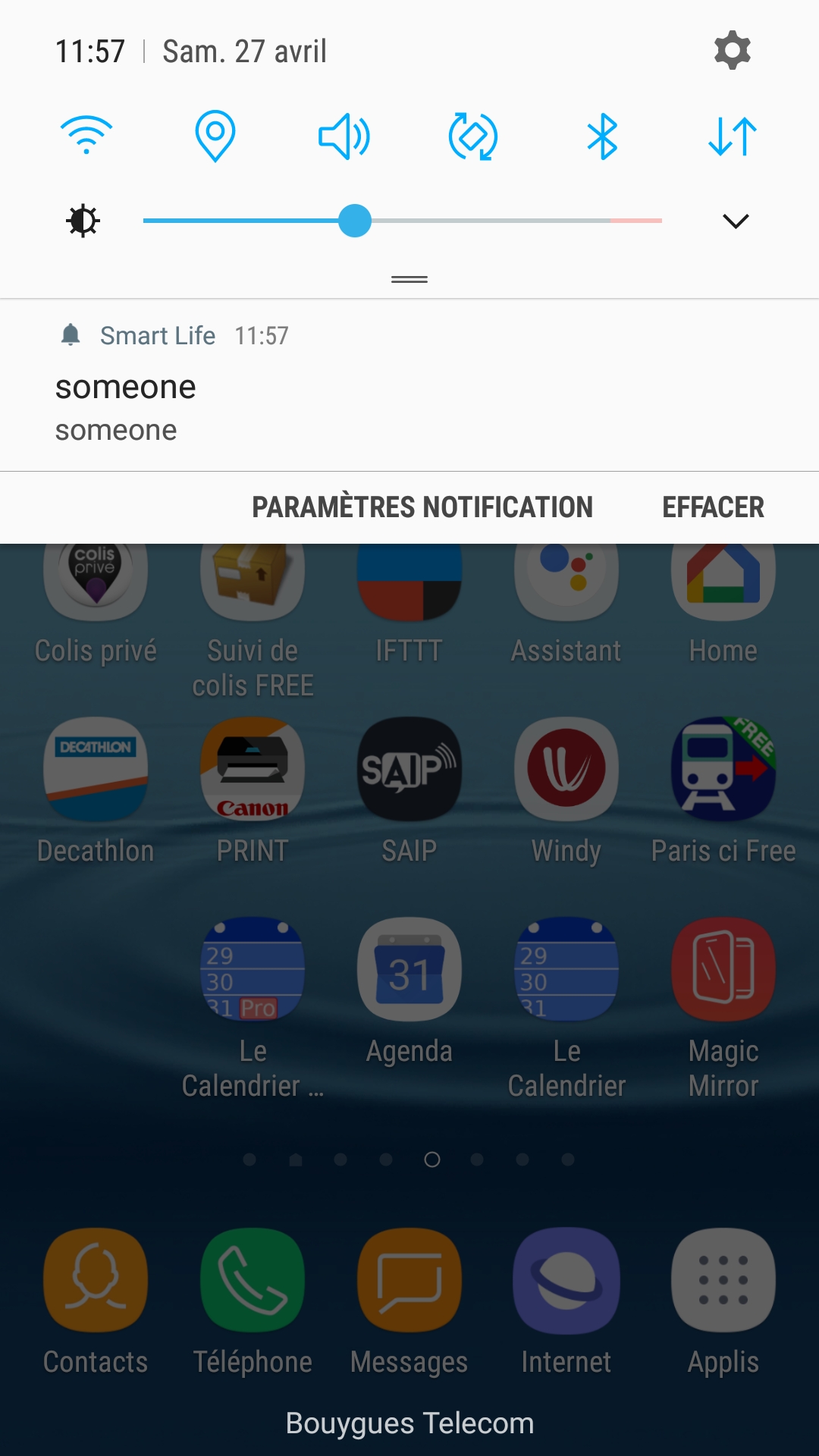Toggle mobile data quick setting
Image resolution: width=819 pixels, height=1456 pixels.
click(x=732, y=136)
